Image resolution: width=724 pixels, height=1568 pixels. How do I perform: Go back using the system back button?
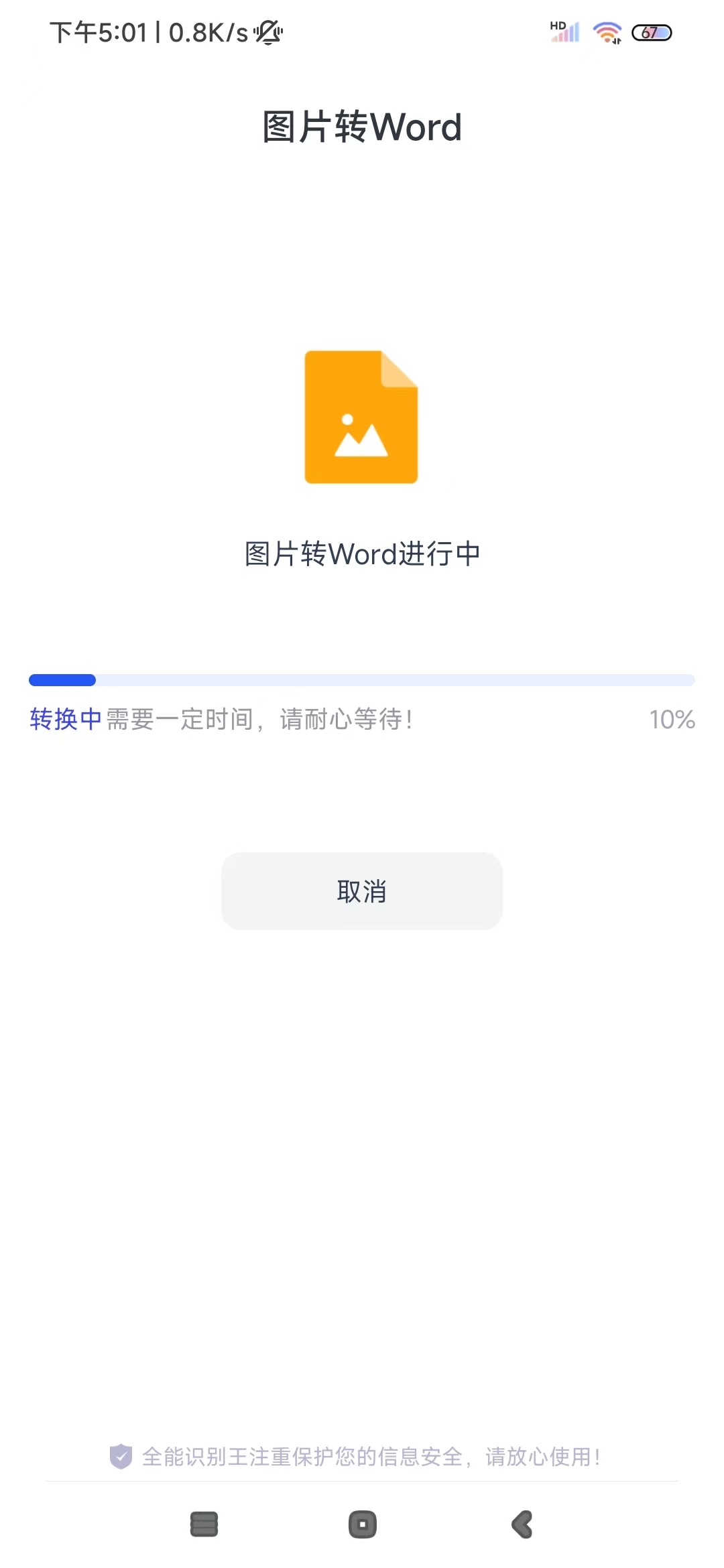[522, 1524]
